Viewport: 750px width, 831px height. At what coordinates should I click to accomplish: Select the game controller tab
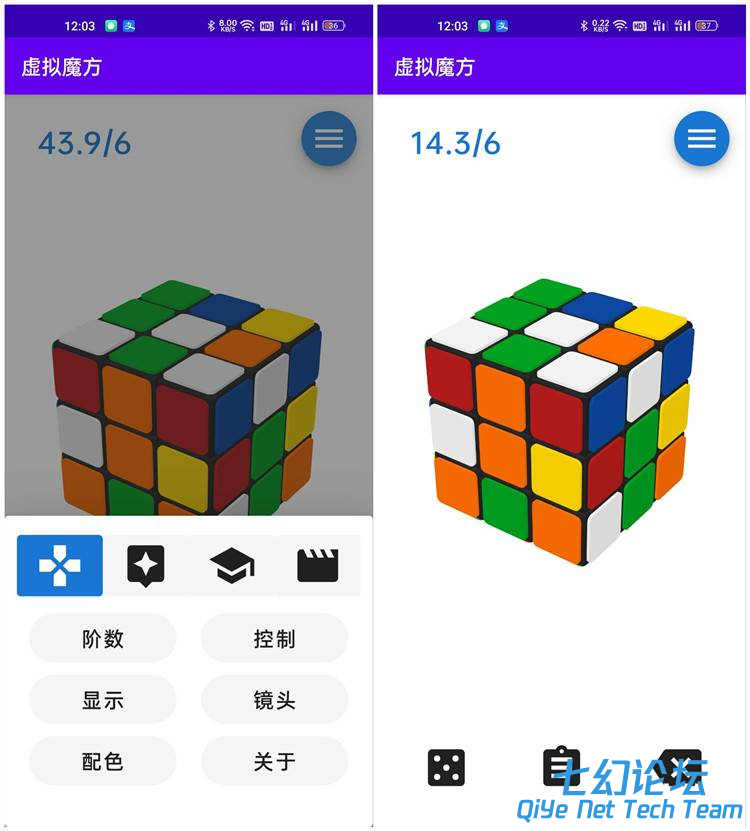[x=59, y=566]
